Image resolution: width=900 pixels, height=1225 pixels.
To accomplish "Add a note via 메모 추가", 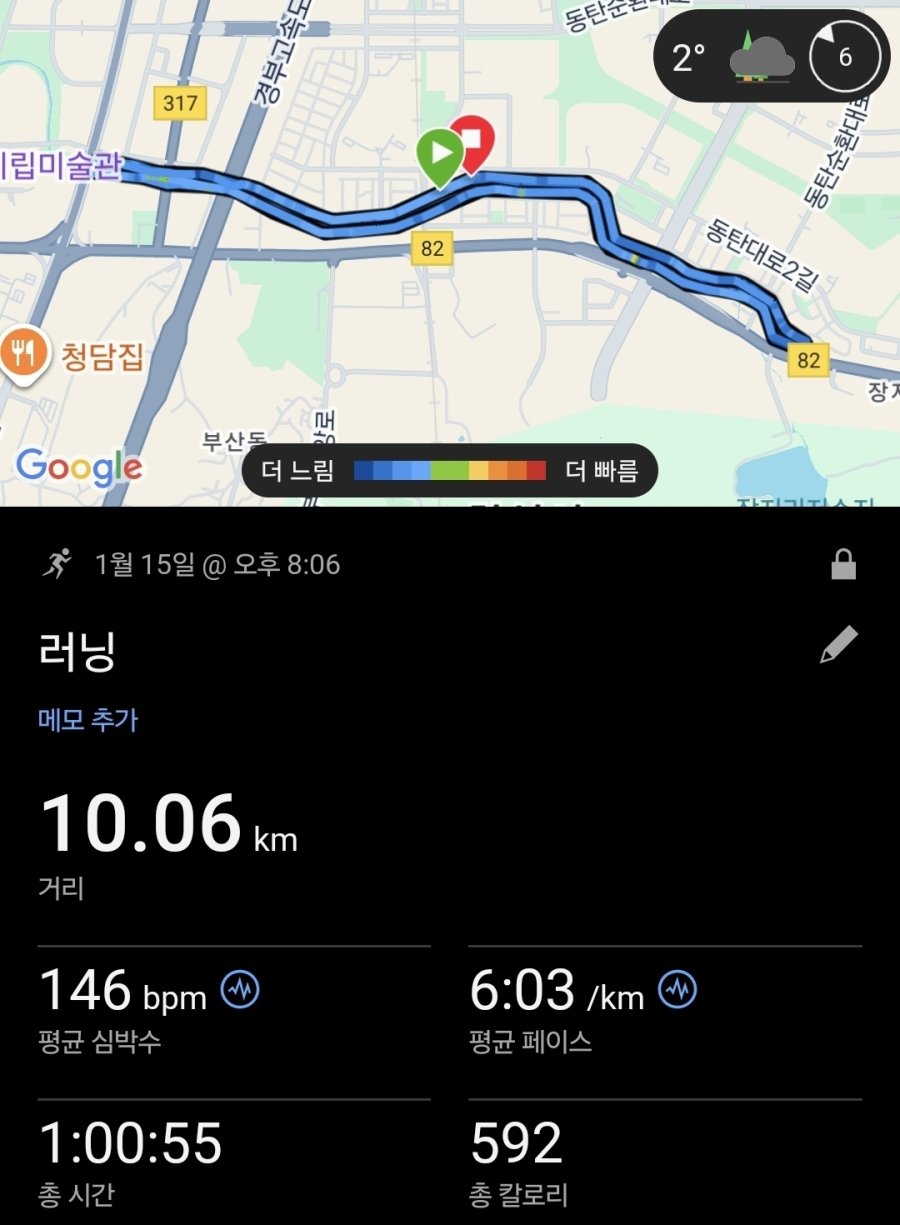I will pyautogui.click(x=88, y=719).
